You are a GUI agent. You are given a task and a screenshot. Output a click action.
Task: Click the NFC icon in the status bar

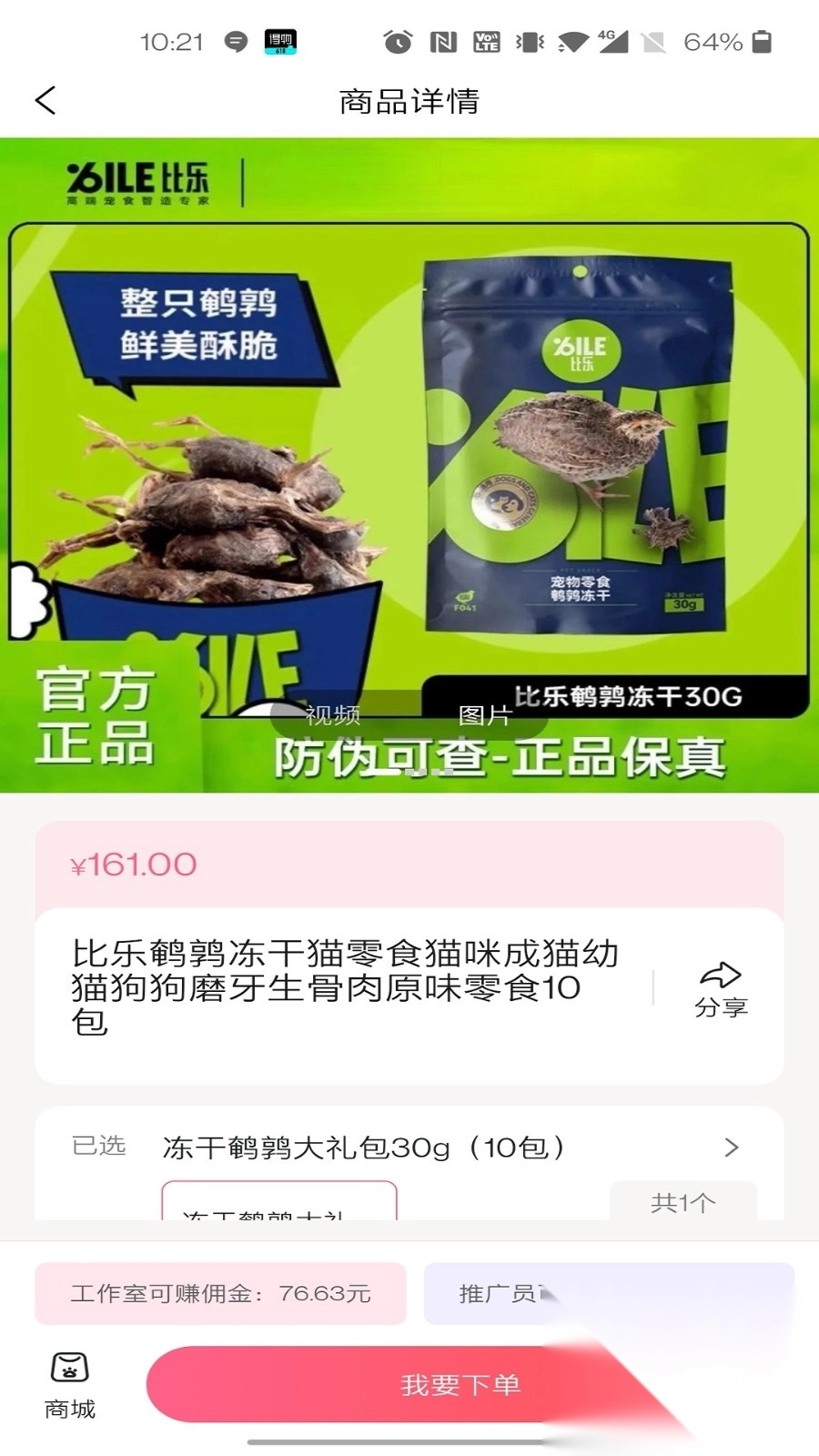pyautogui.click(x=443, y=41)
